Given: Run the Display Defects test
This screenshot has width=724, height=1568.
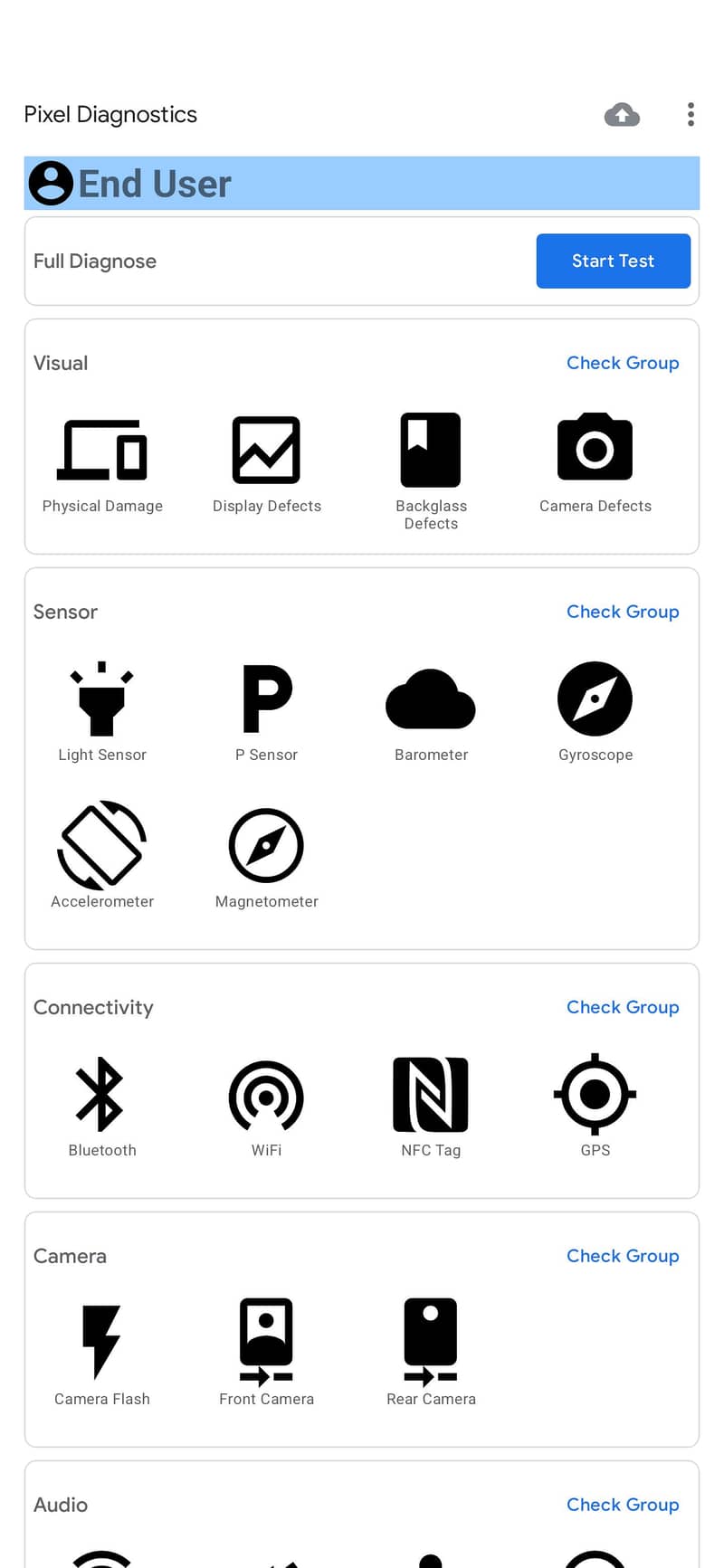Looking at the screenshot, I should [x=266, y=465].
